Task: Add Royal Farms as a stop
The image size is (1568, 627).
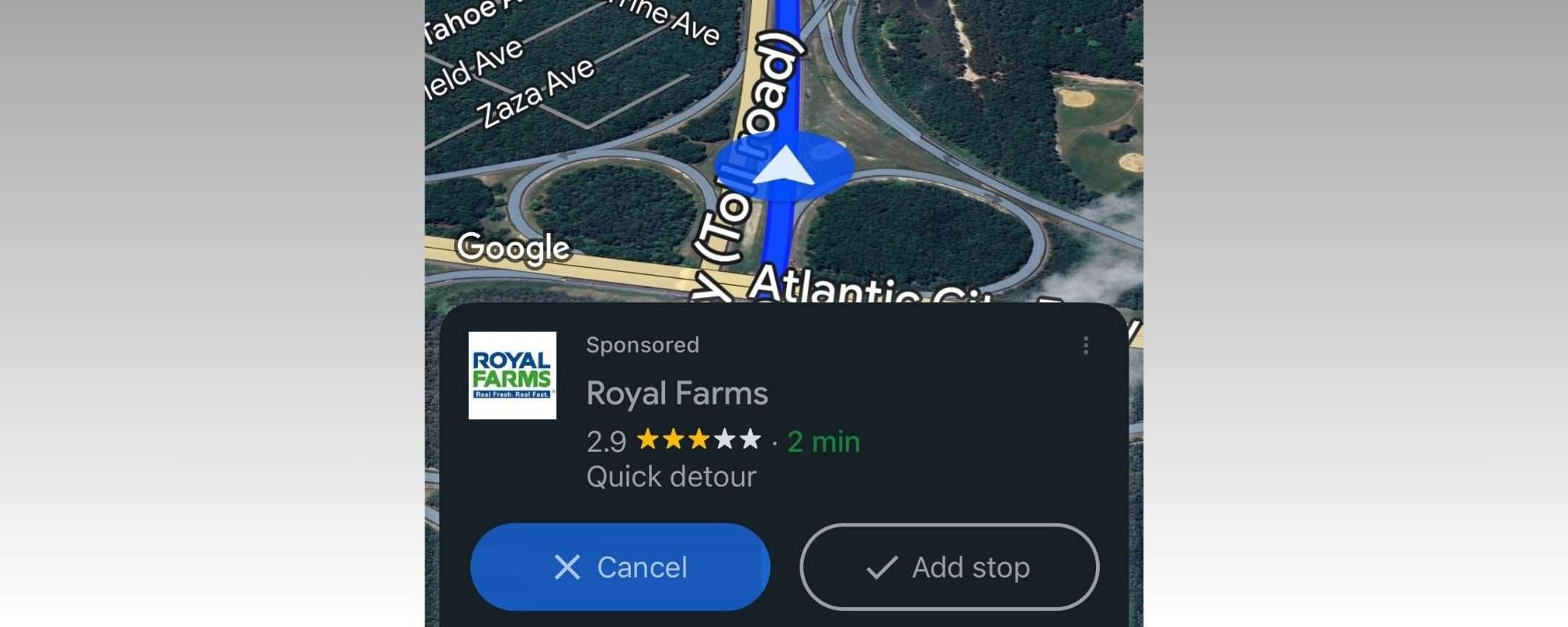Action: pyautogui.click(x=949, y=567)
